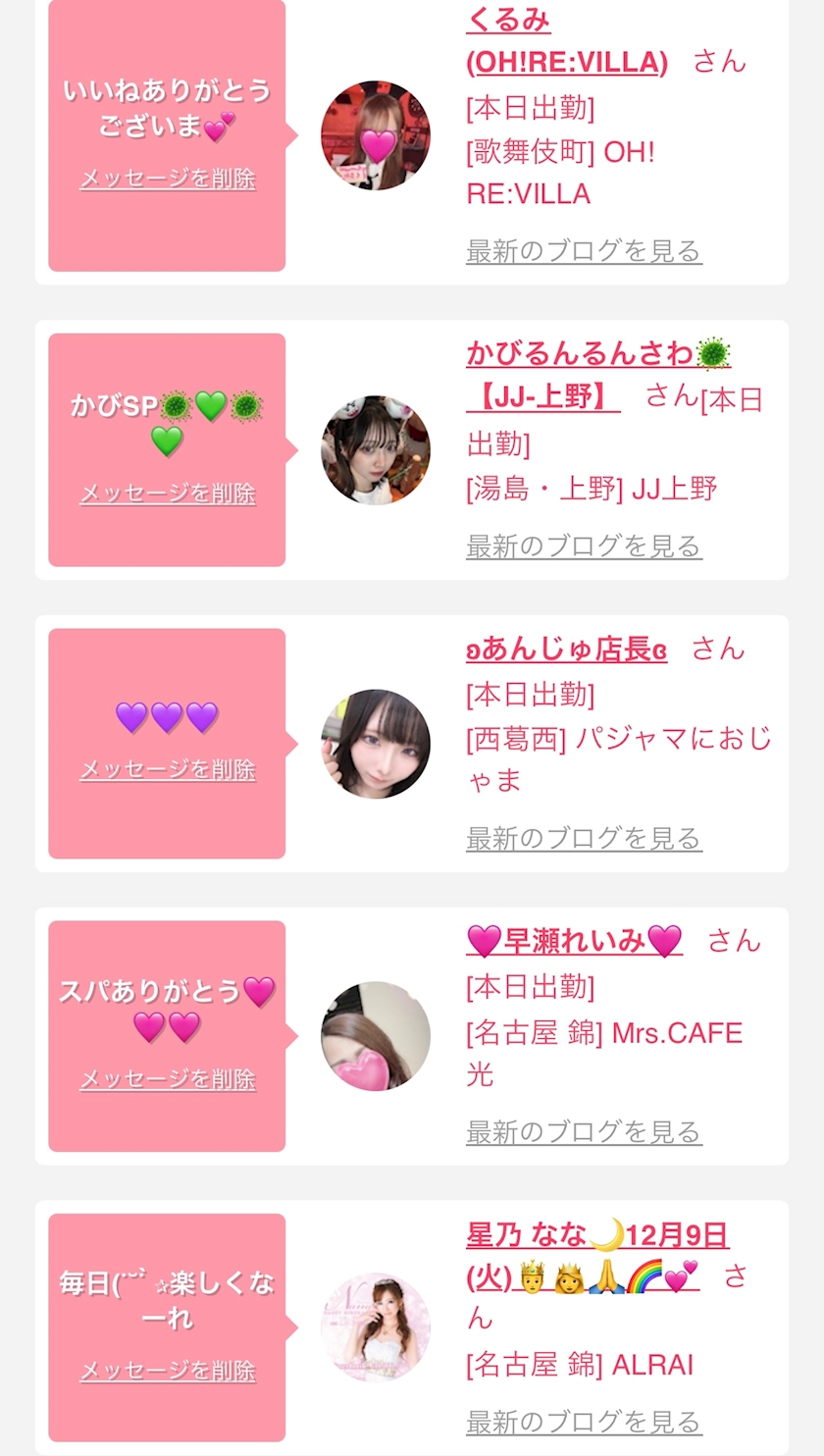Open あんじゅ店長 profile link

566,649
